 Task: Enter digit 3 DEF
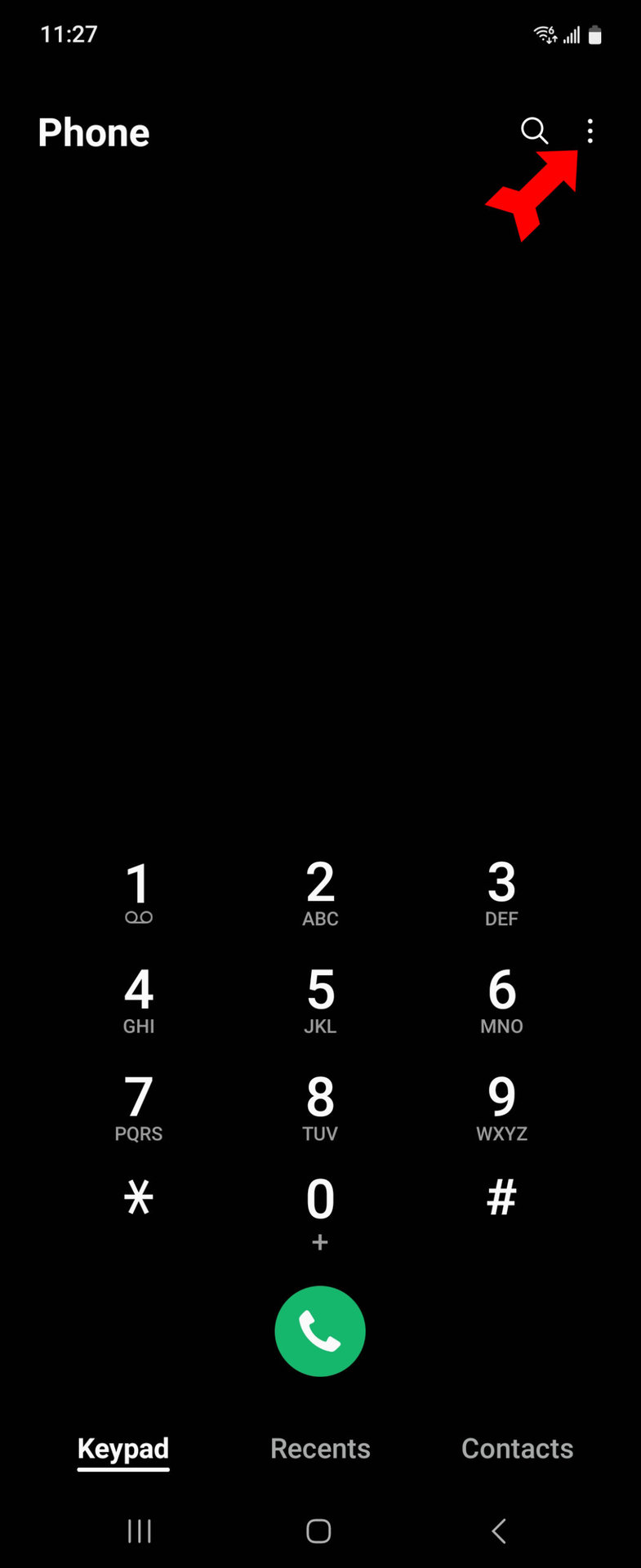point(501,893)
